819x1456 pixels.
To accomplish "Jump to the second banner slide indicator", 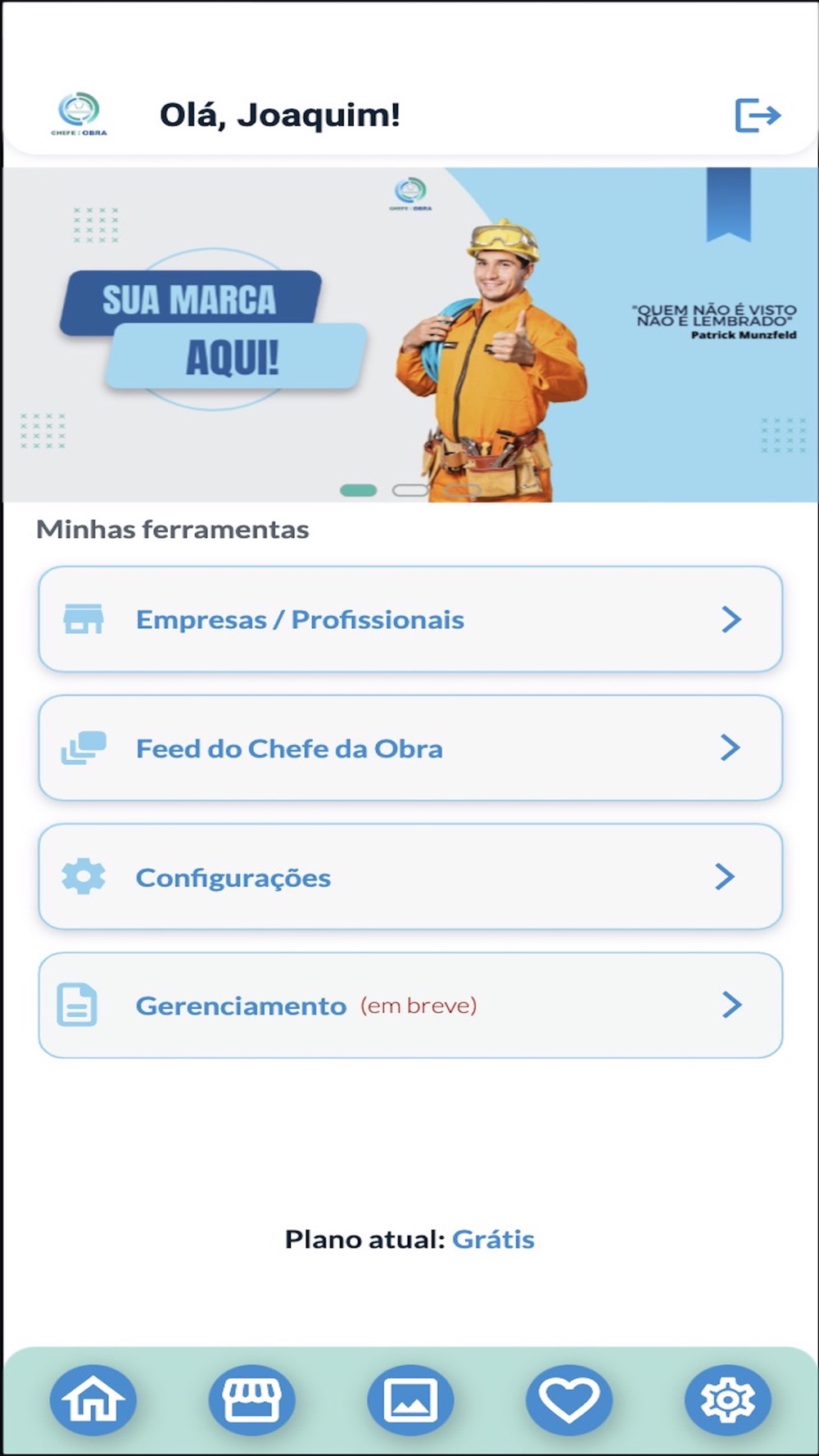I will pyautogui.click(x=410, y=491).
